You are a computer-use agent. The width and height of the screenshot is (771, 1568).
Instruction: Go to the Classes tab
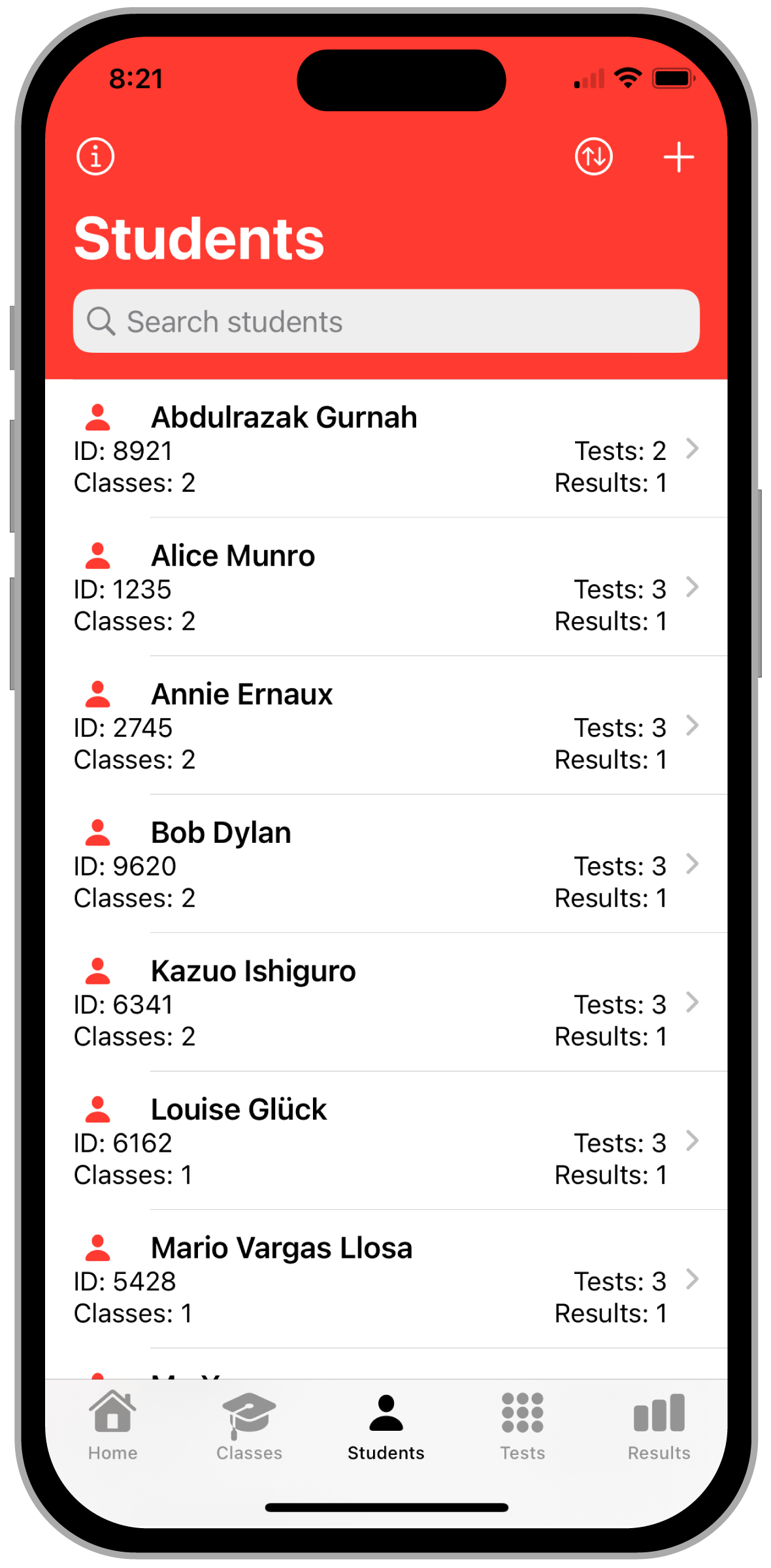pos(250,1426)
